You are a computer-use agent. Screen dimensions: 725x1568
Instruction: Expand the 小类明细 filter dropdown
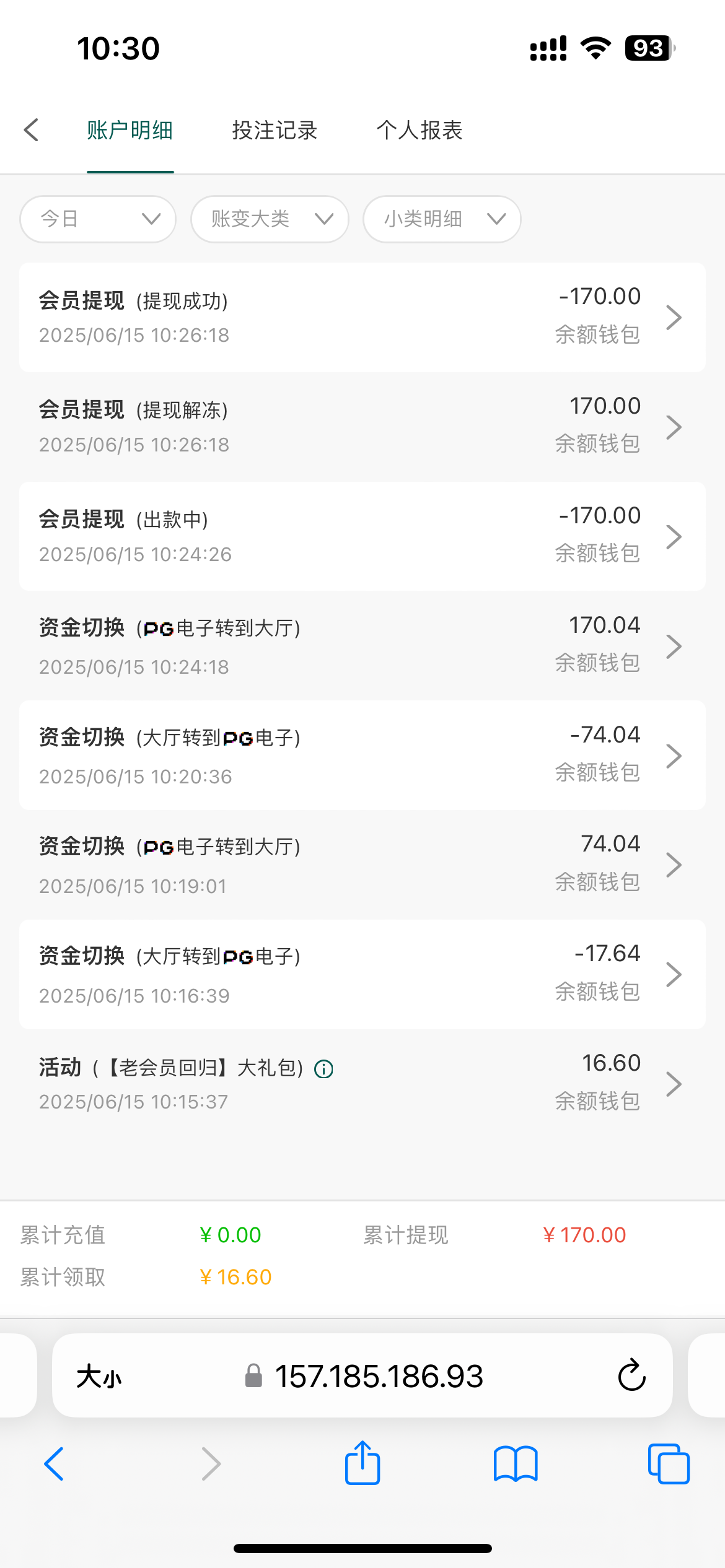click(x=441, y=219)
